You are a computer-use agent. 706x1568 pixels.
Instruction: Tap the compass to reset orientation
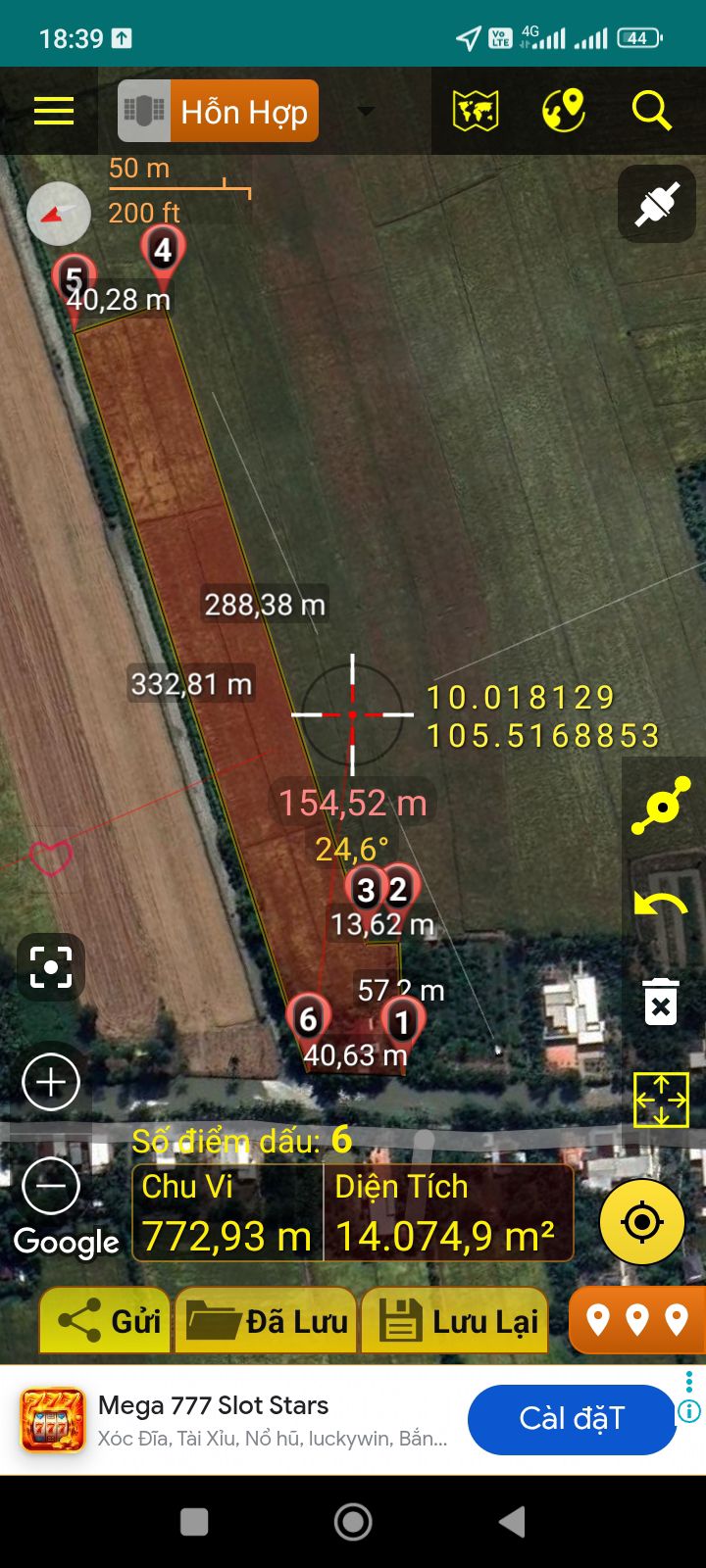click(59, 213)
